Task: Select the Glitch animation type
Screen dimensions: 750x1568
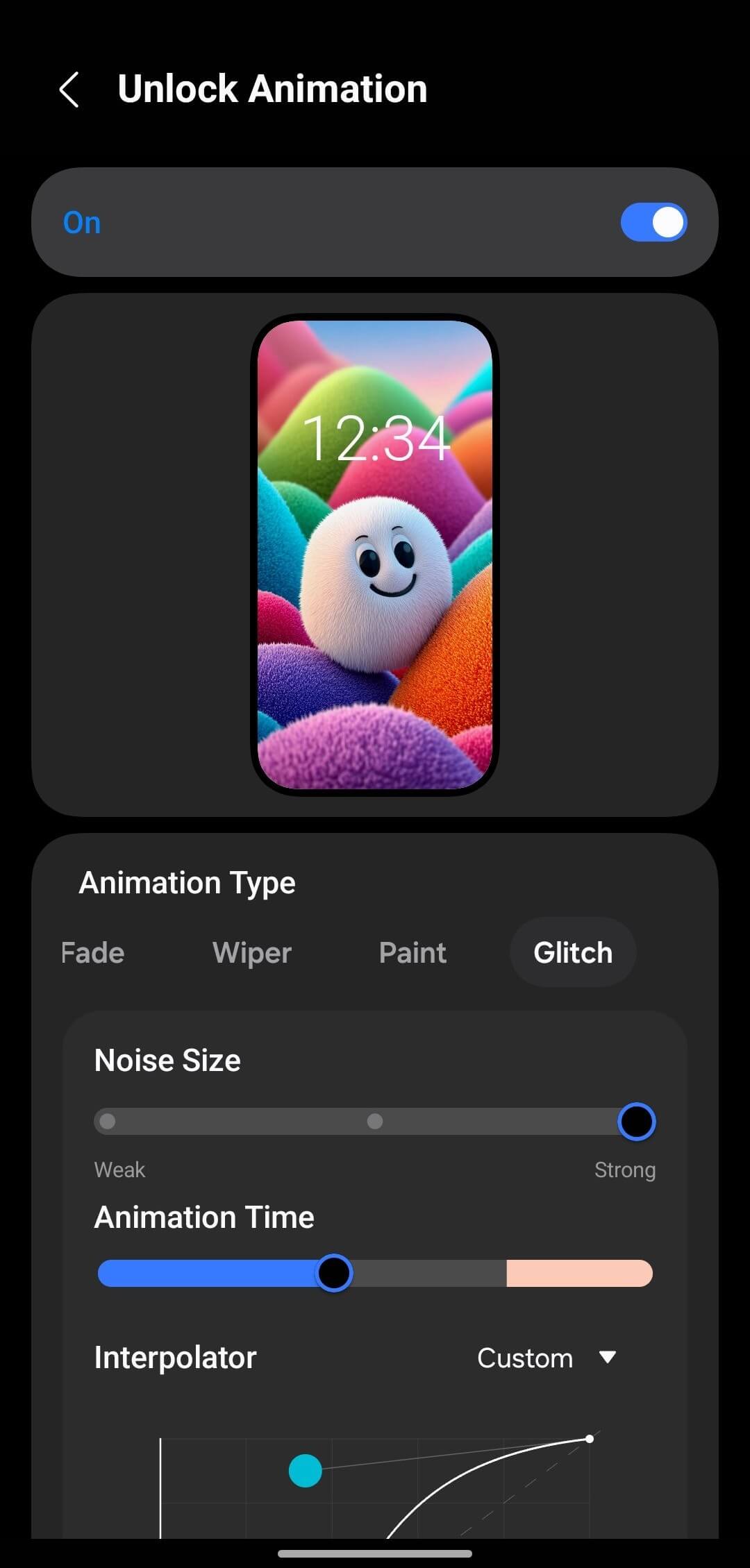Action: pos(573,952)
